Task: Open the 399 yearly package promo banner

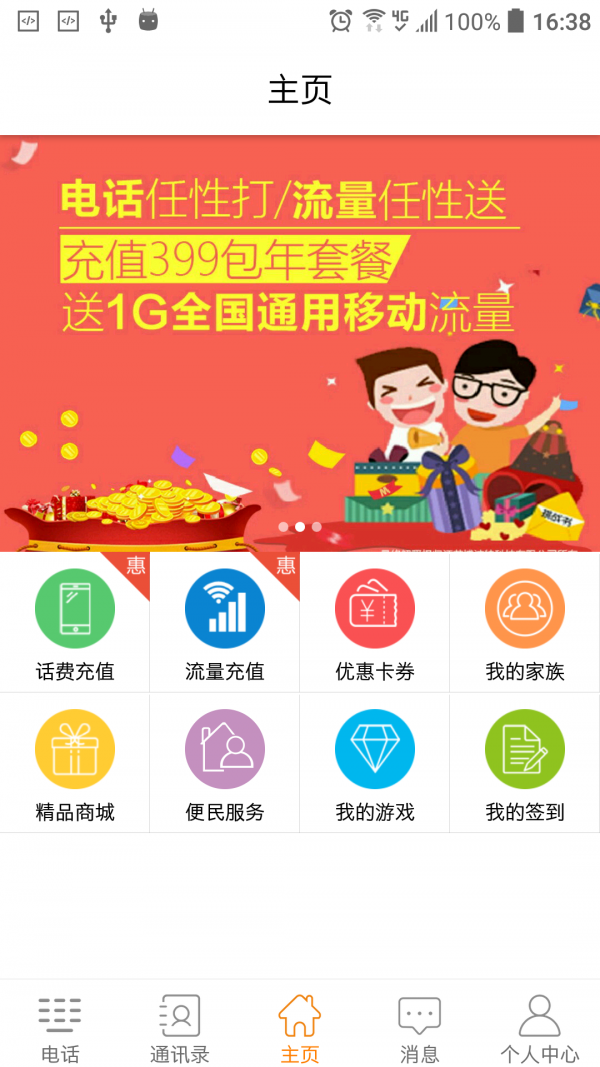Action: (x=300, y=344)
